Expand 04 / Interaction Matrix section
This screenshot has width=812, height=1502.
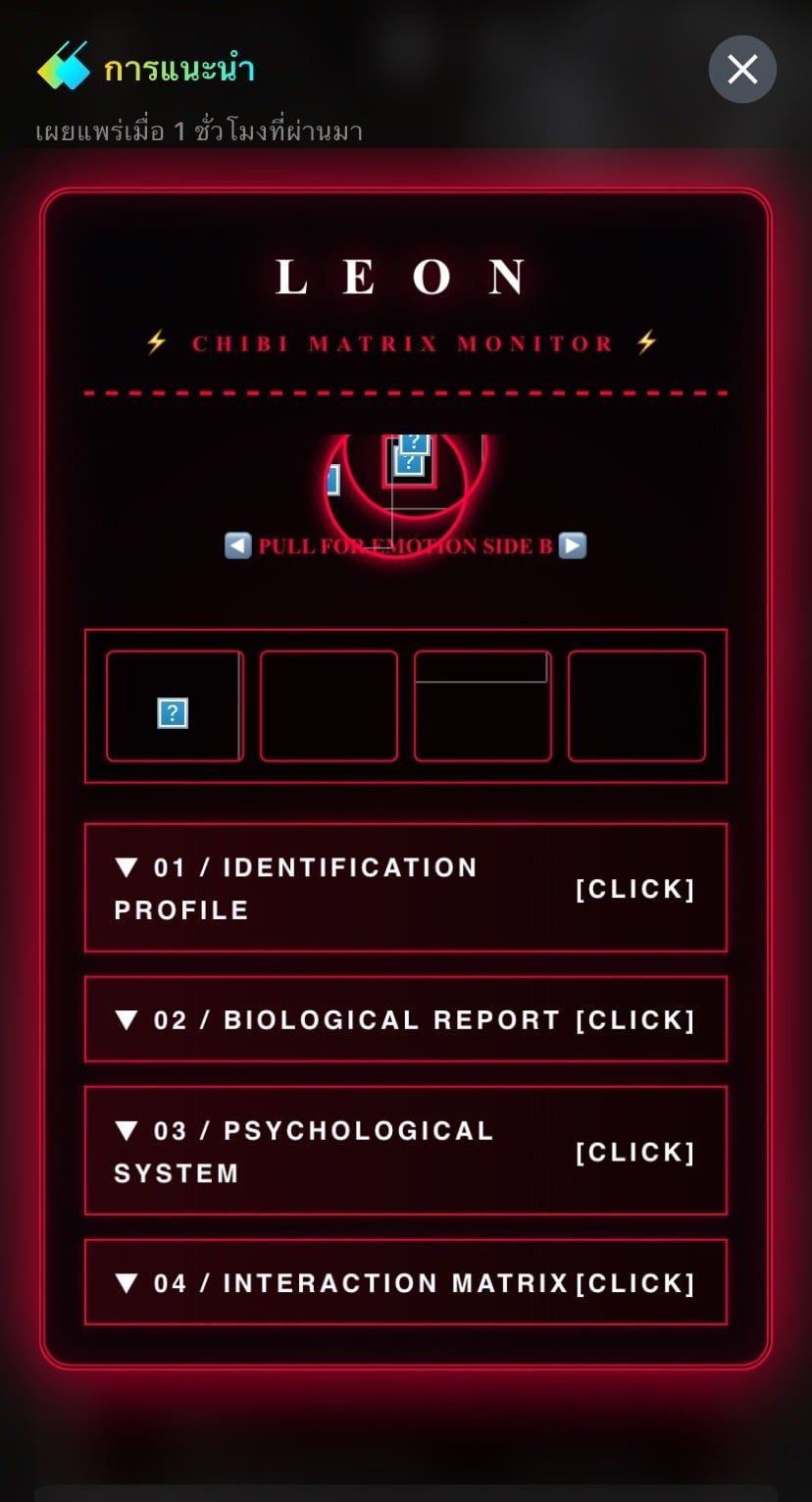pos(405,1282)
